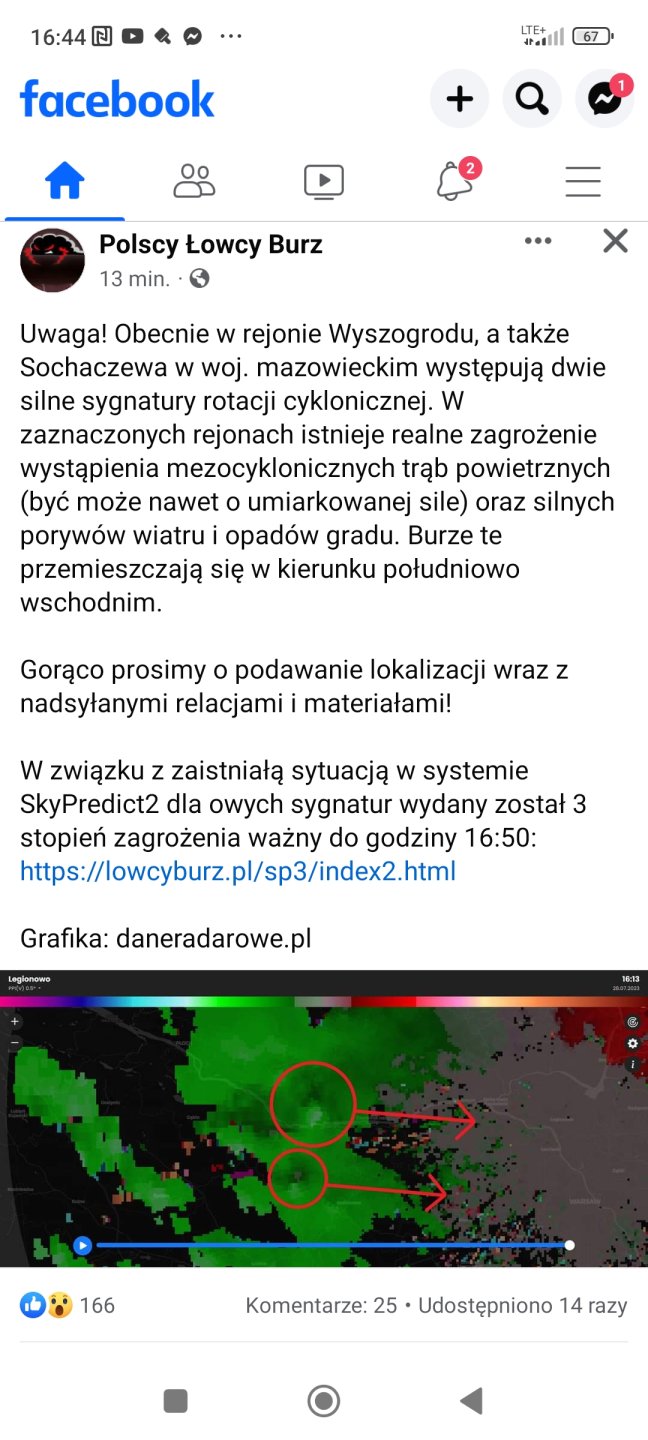View the 166 reactions list
The image size is (648, 1440).
click(x=70, y=1305)
